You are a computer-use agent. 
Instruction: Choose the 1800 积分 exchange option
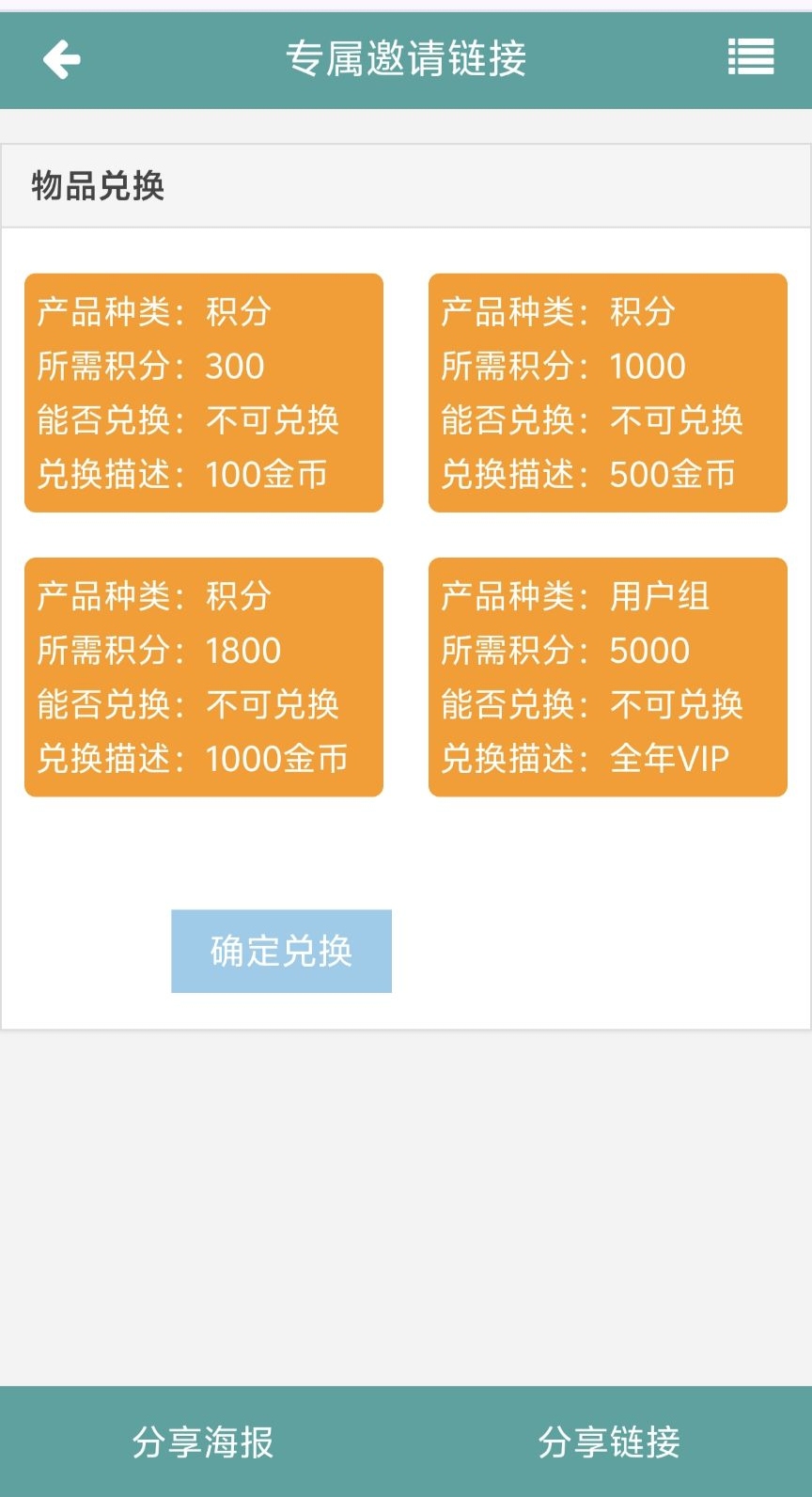[x=204, y=677]
